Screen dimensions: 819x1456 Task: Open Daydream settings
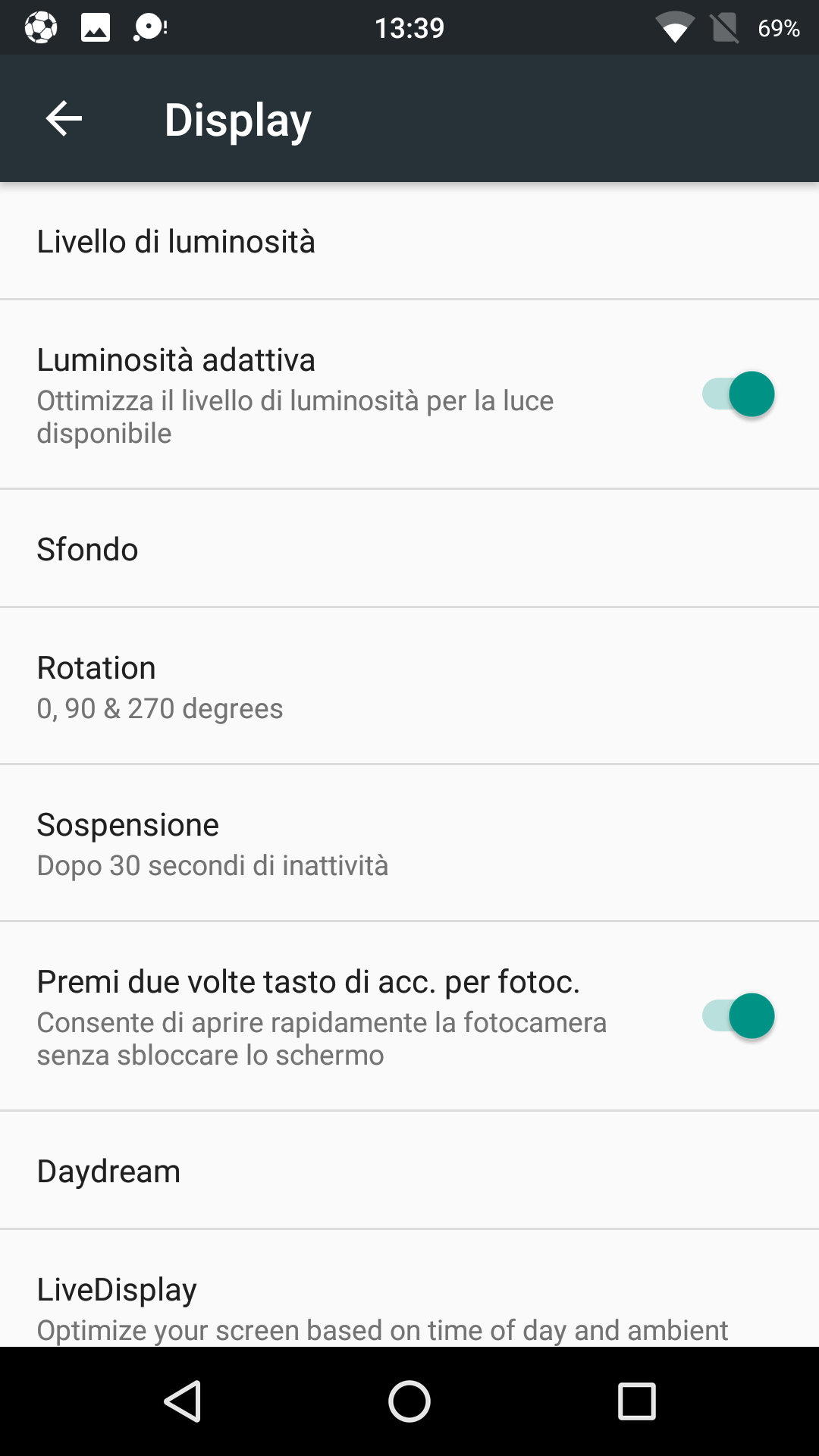pos(409,1171)
